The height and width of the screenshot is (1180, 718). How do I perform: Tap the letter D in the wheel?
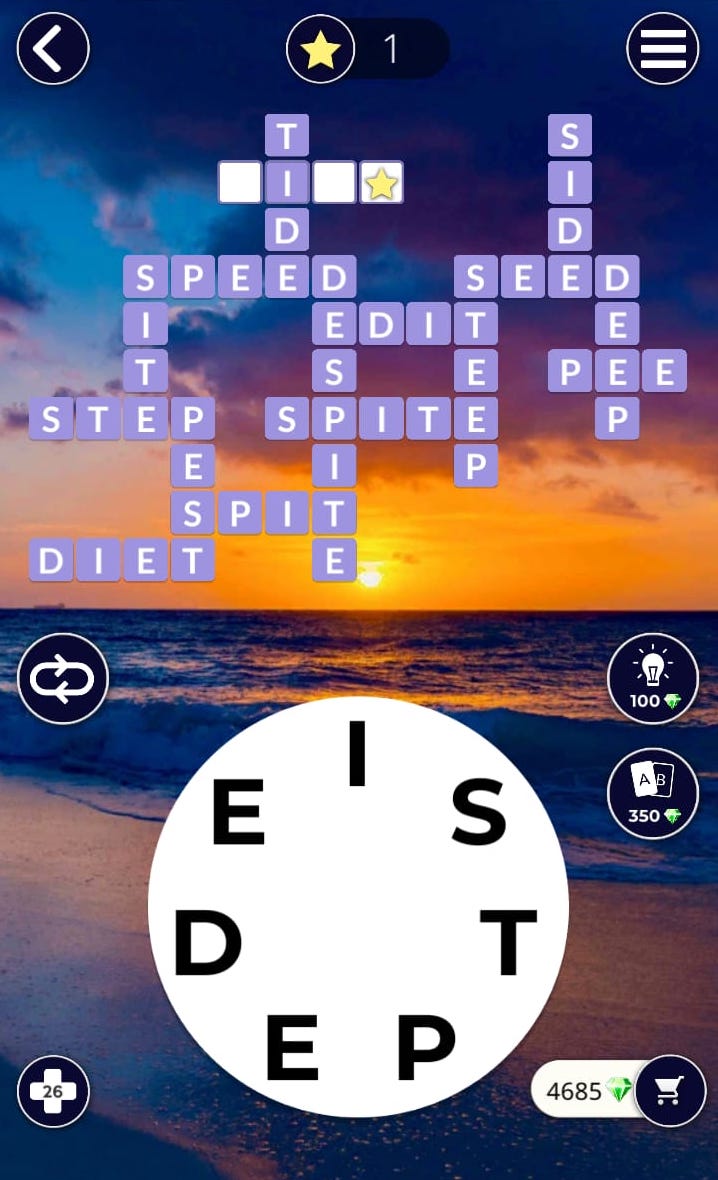pos(208,944)
